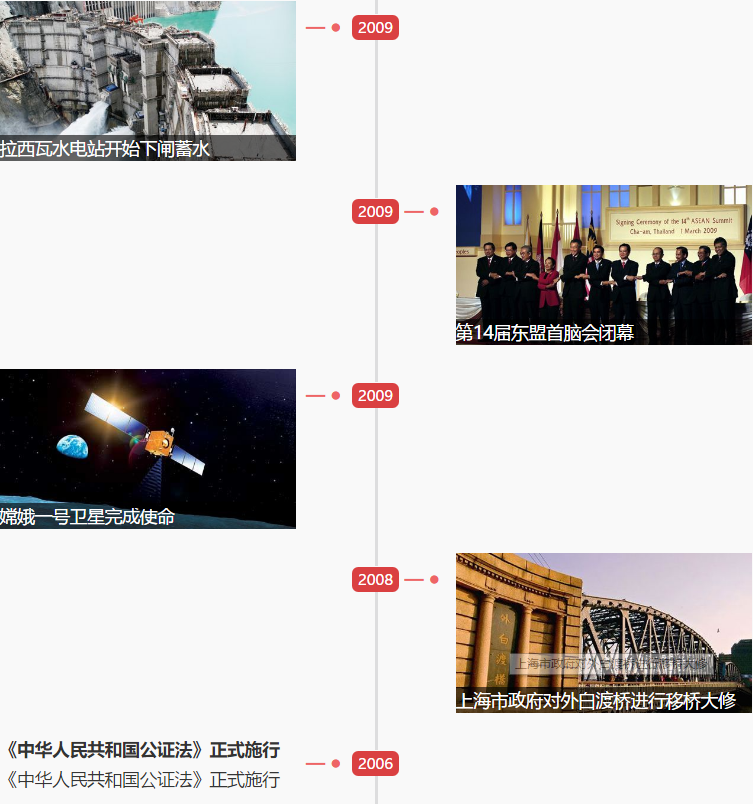Open the 嫦娥一号卫星完成使命 event card

tap(147, 449)
